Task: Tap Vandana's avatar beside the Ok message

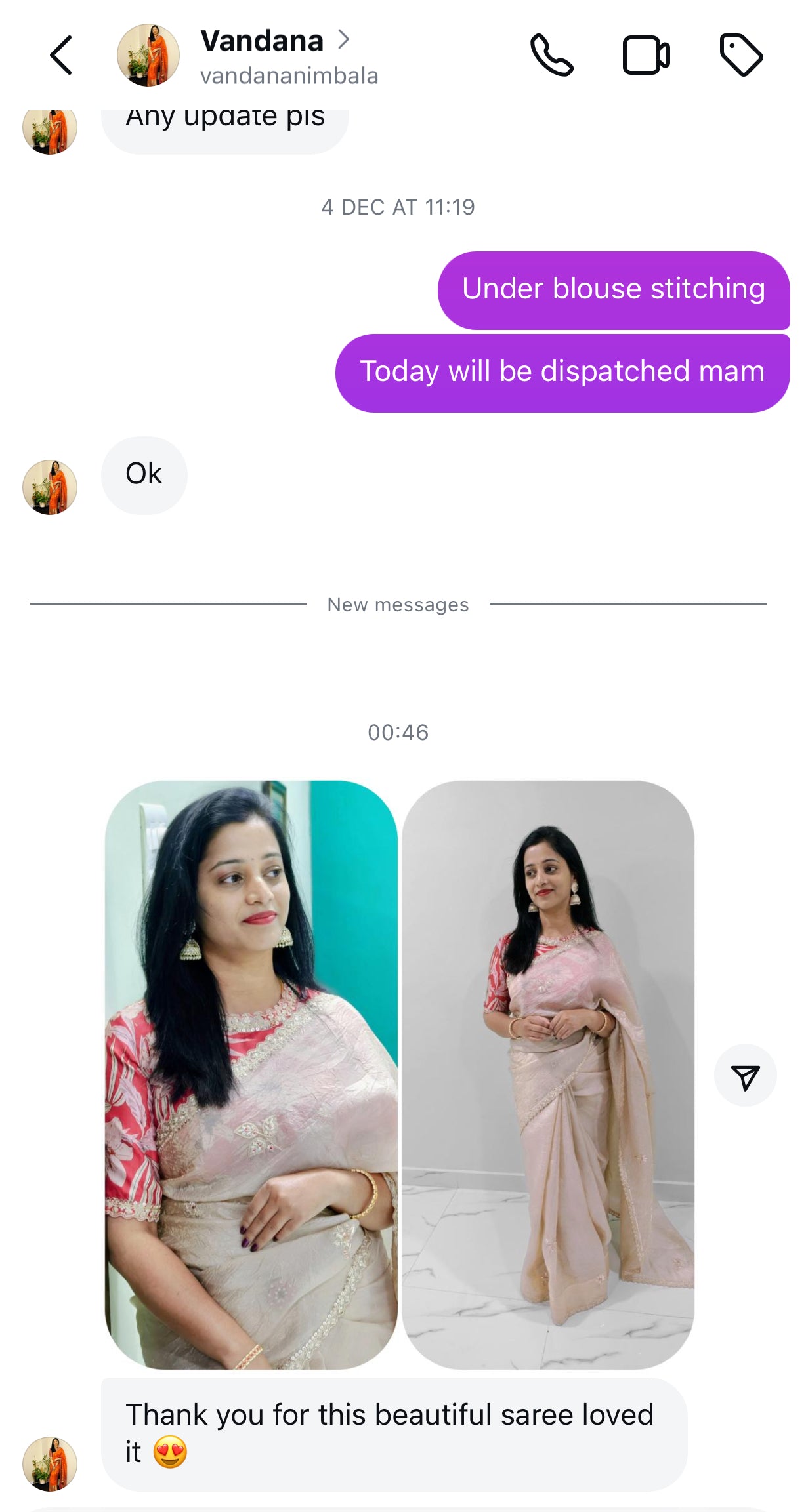Action: coord(50,487)
